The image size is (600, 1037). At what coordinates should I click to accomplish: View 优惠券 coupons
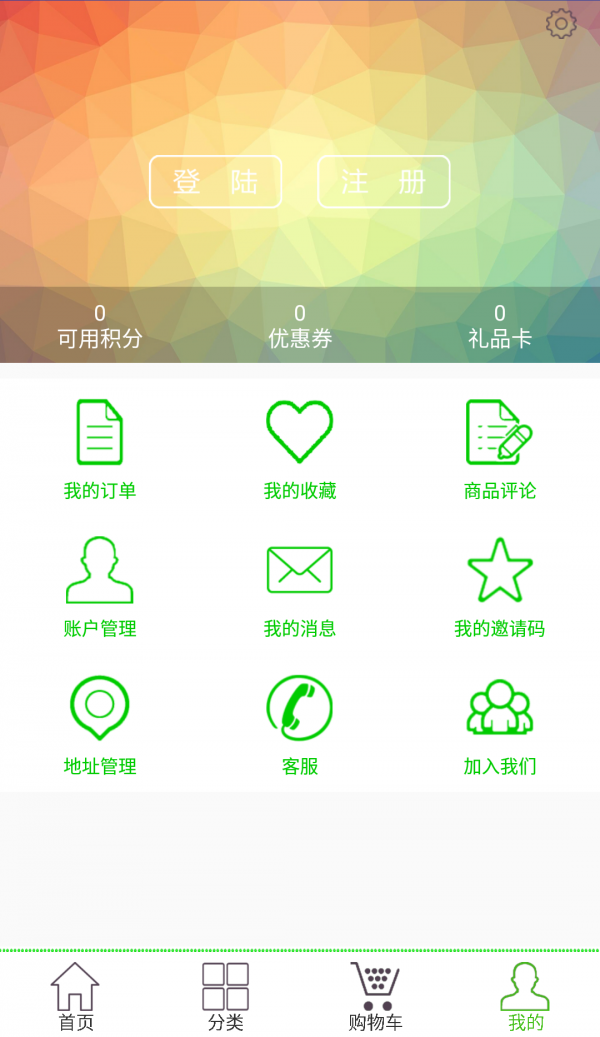300,327
